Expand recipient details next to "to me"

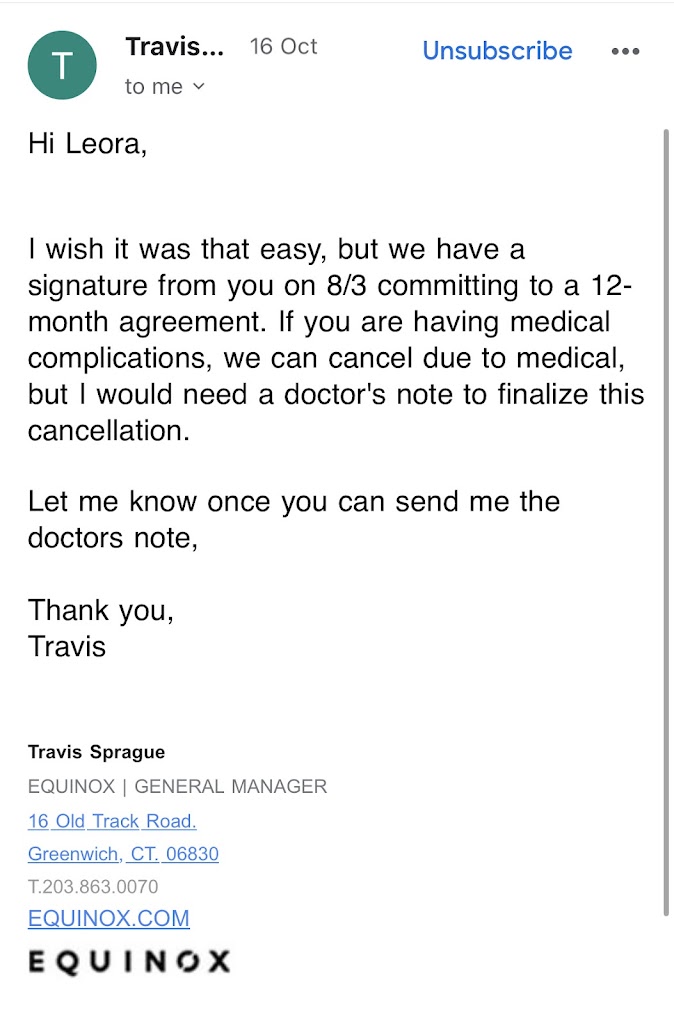198,87
